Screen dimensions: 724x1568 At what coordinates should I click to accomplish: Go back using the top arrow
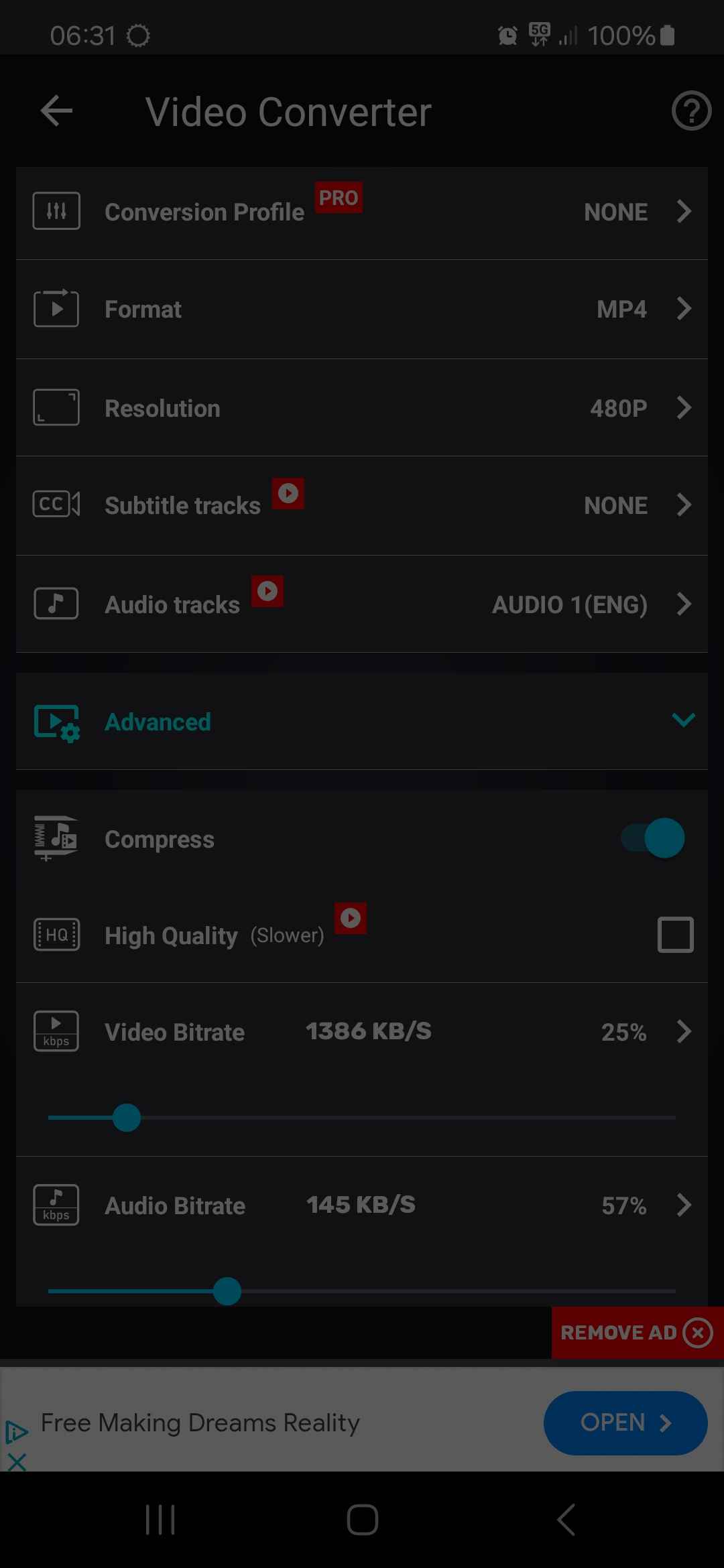(x=56, y=111)
